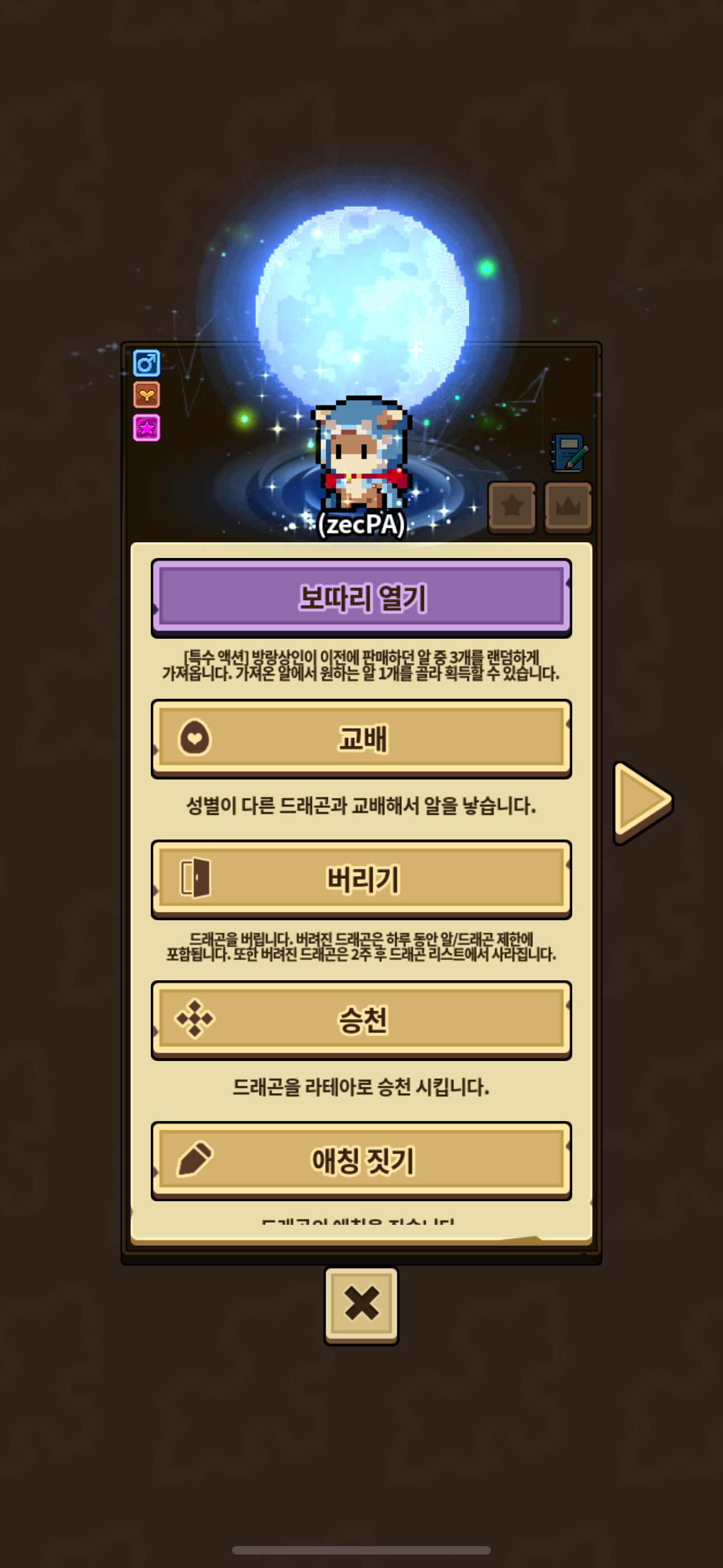Go to the next dragon arrow

642,801
